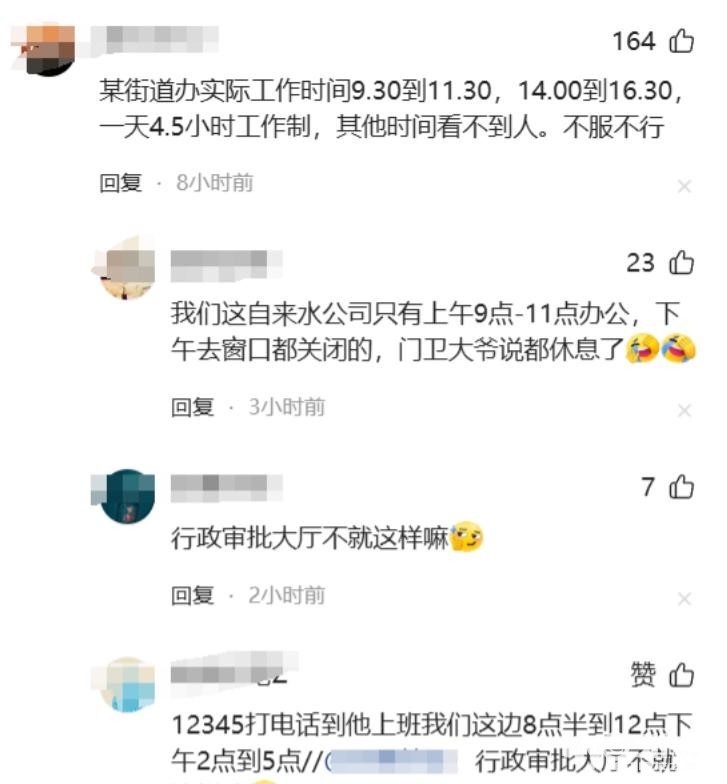Screen dimensions: 727x784
Task: Tap 赞 on the 12345打电话 comment
Action: tap(682, 675)
